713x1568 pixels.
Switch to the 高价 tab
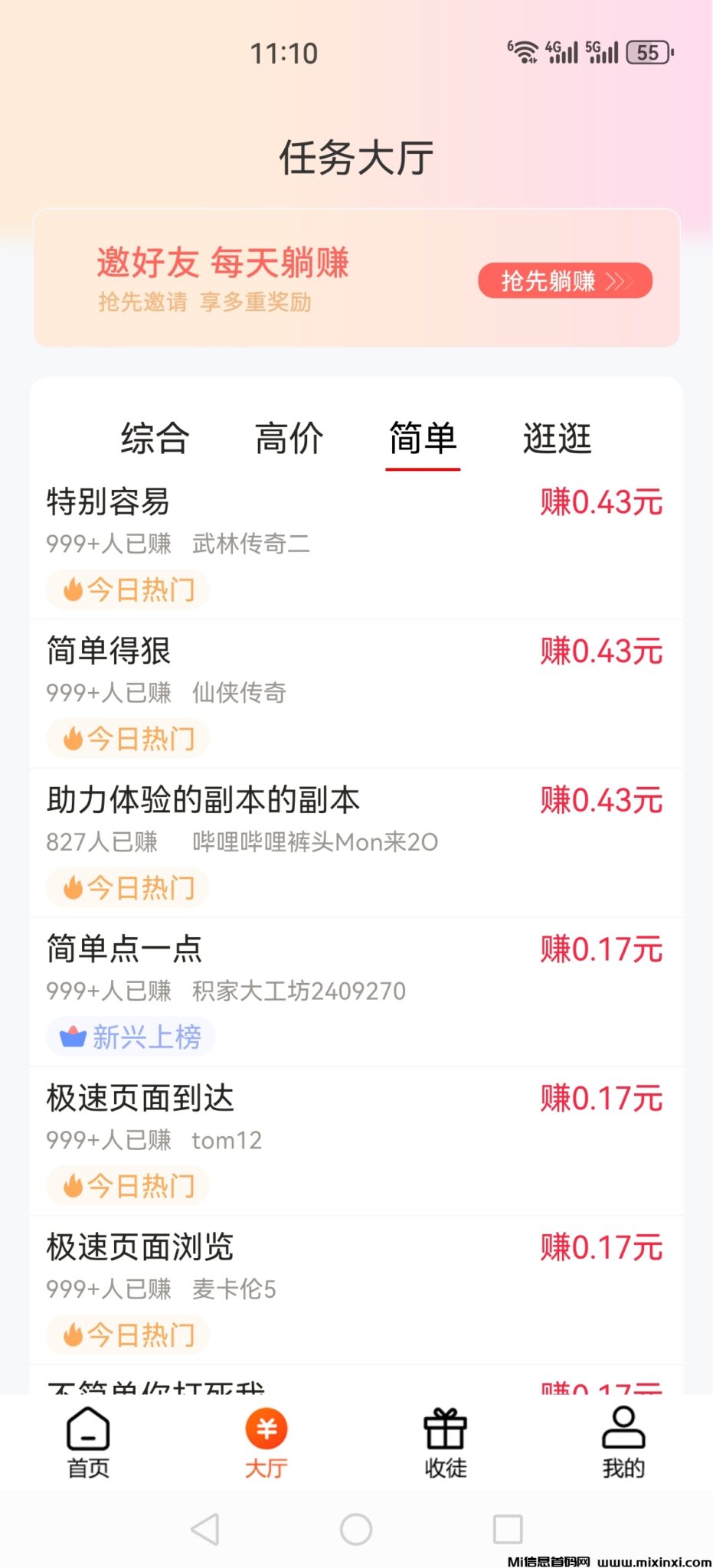288,437
